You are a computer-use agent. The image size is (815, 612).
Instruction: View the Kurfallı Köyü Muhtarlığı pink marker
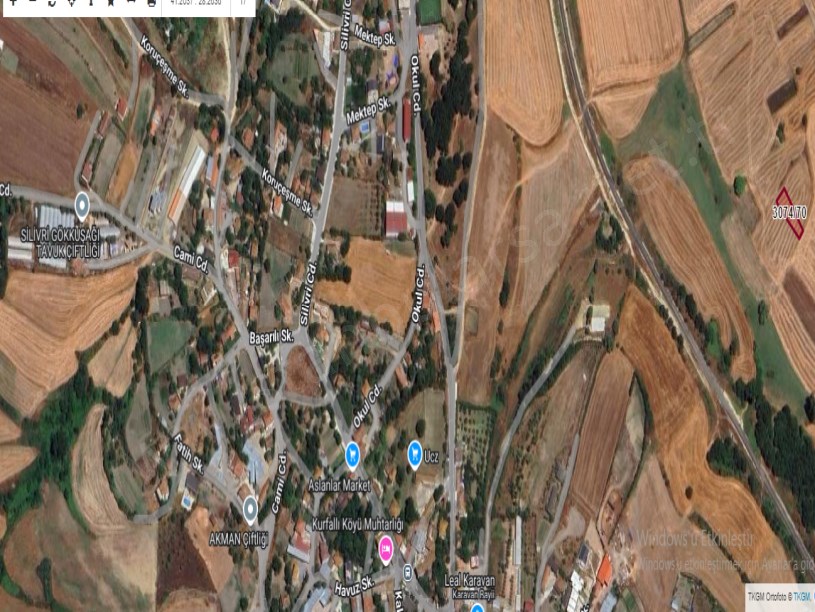[x=385, y=546]
